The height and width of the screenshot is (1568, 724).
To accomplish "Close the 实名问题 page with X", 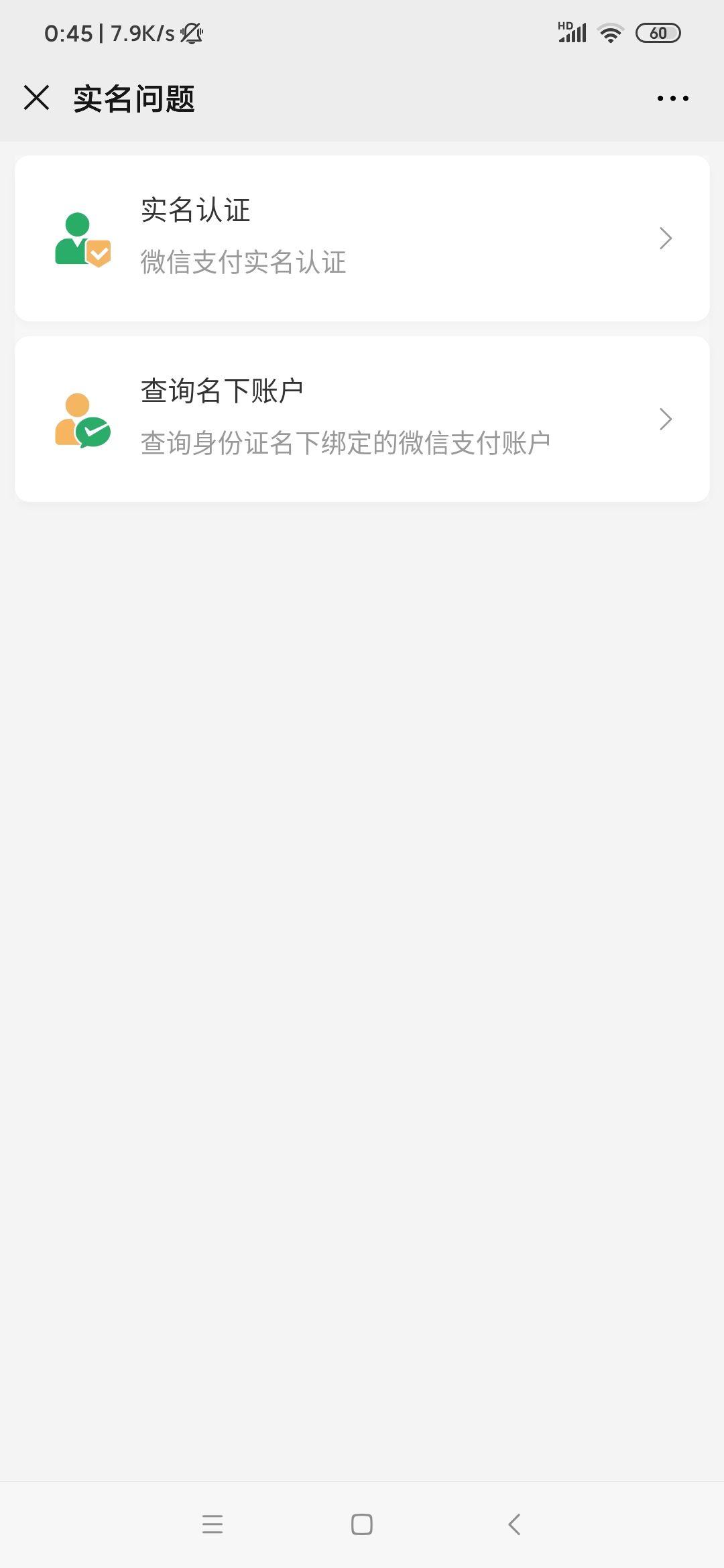I will click(x=38, y=97).
